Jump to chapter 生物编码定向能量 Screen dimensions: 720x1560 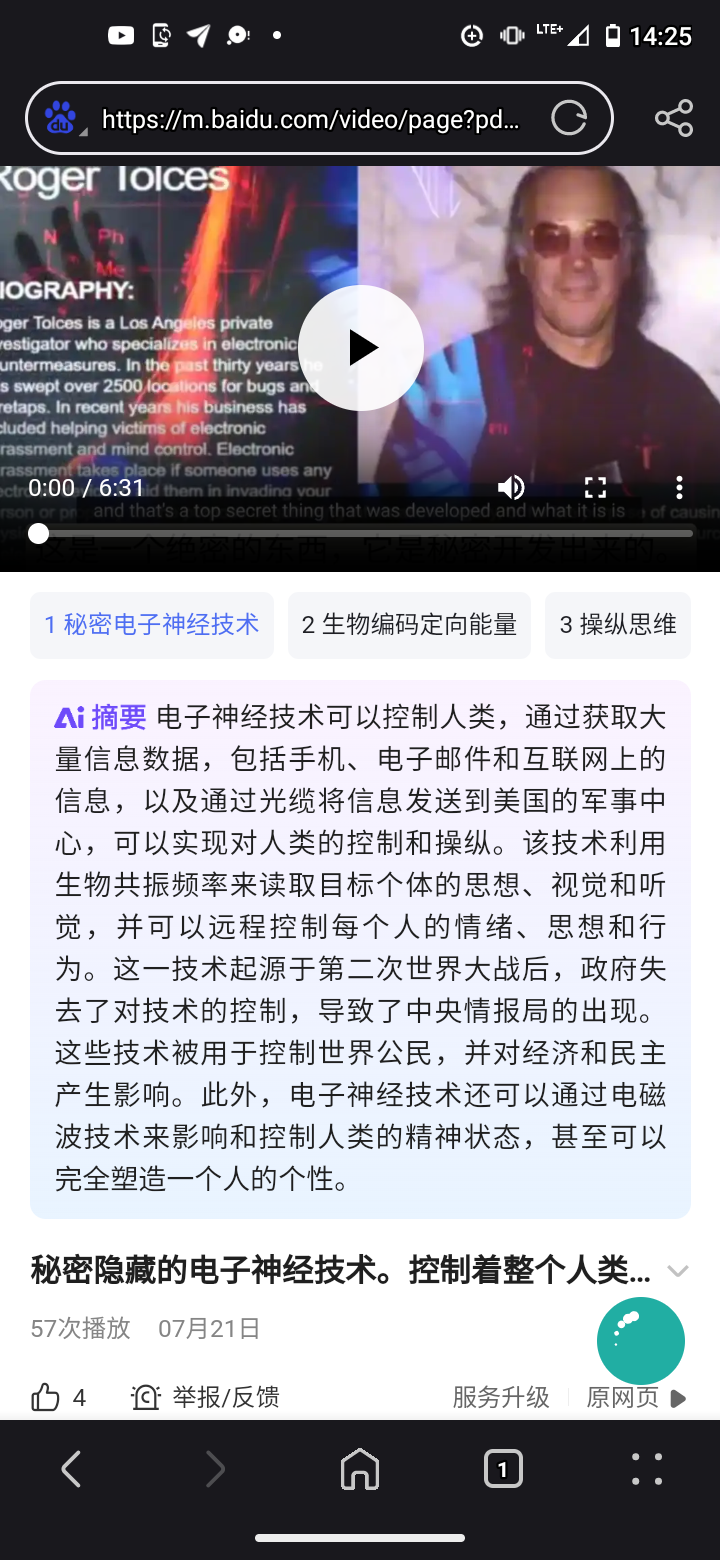(x=409, y=625)
